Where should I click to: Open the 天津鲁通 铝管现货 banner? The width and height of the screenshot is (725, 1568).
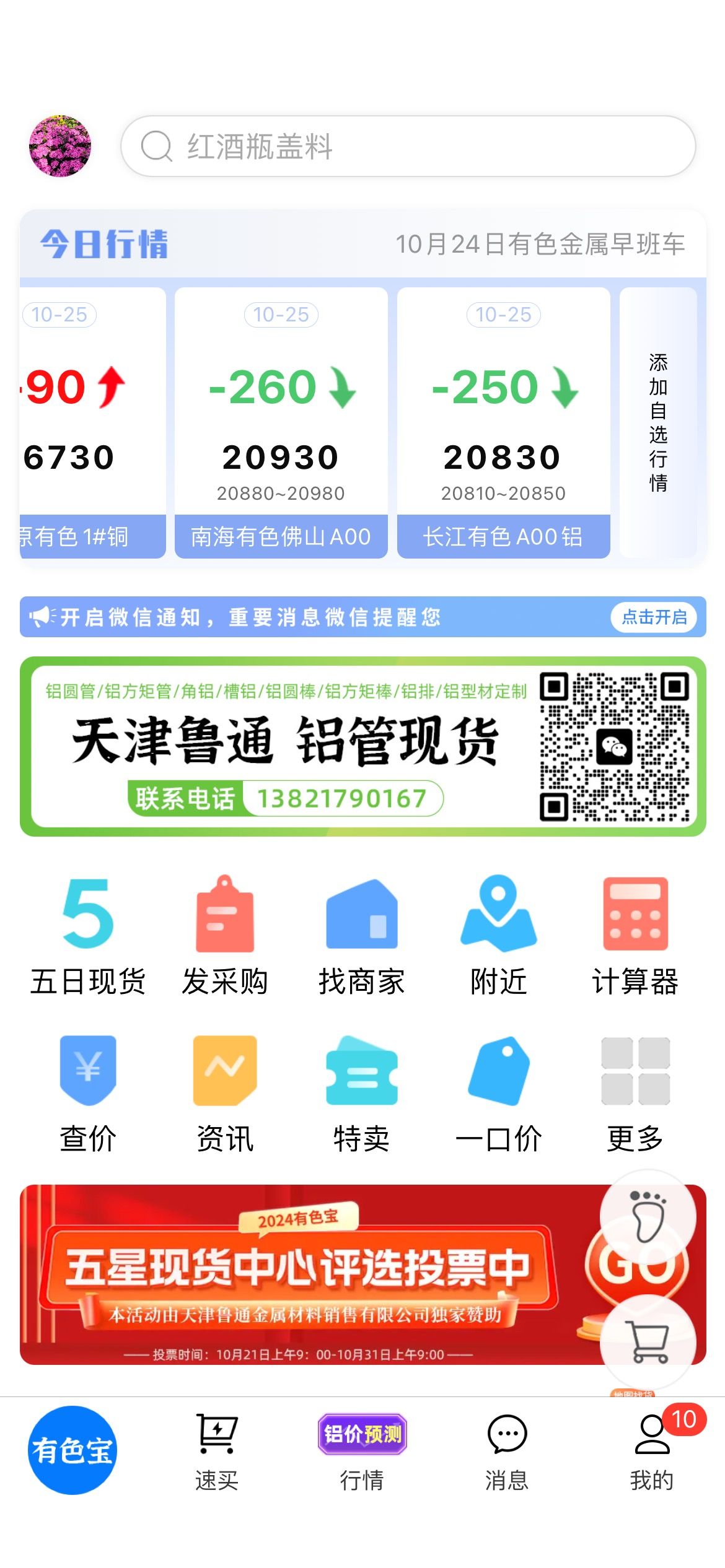click(363, 746)
